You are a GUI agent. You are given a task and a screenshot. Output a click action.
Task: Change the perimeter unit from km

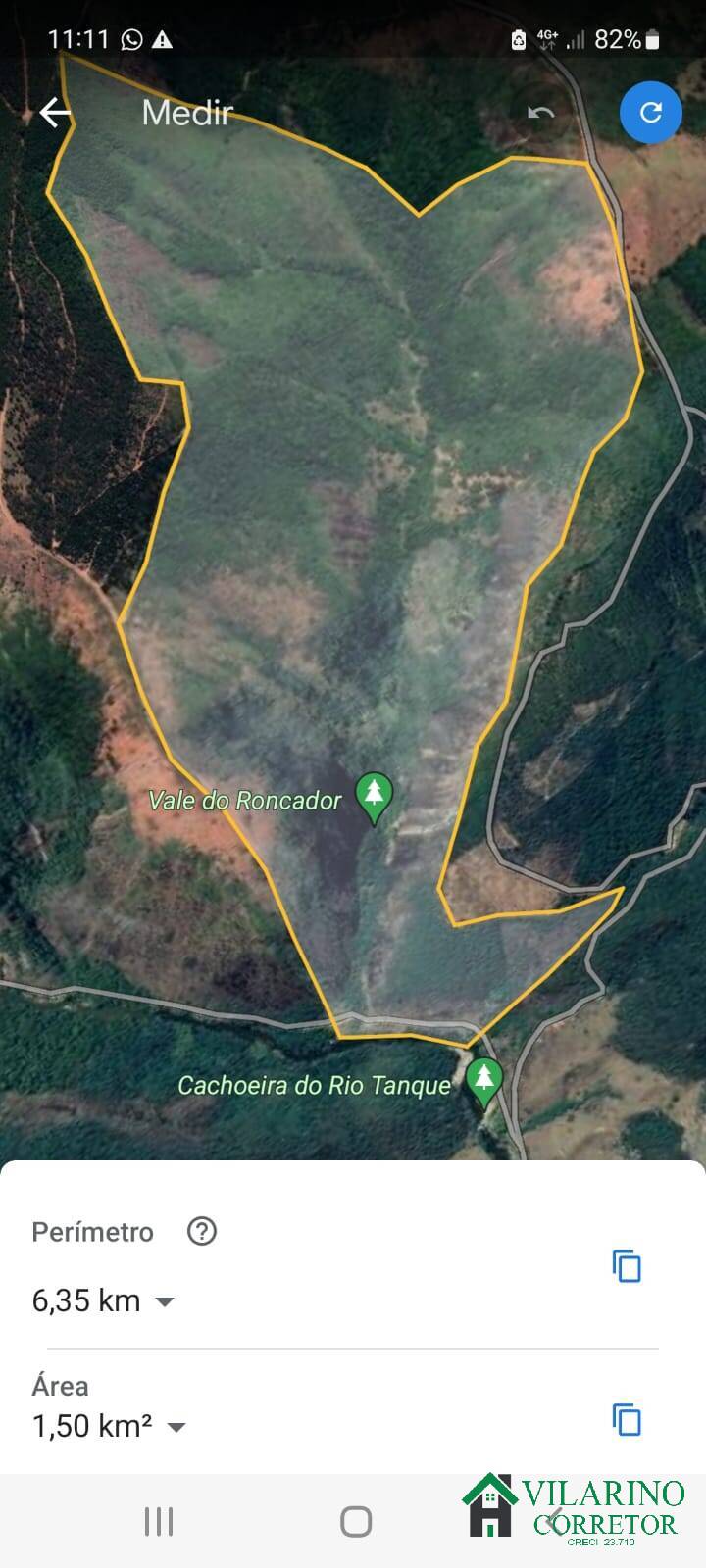(x=165, y=1301)
